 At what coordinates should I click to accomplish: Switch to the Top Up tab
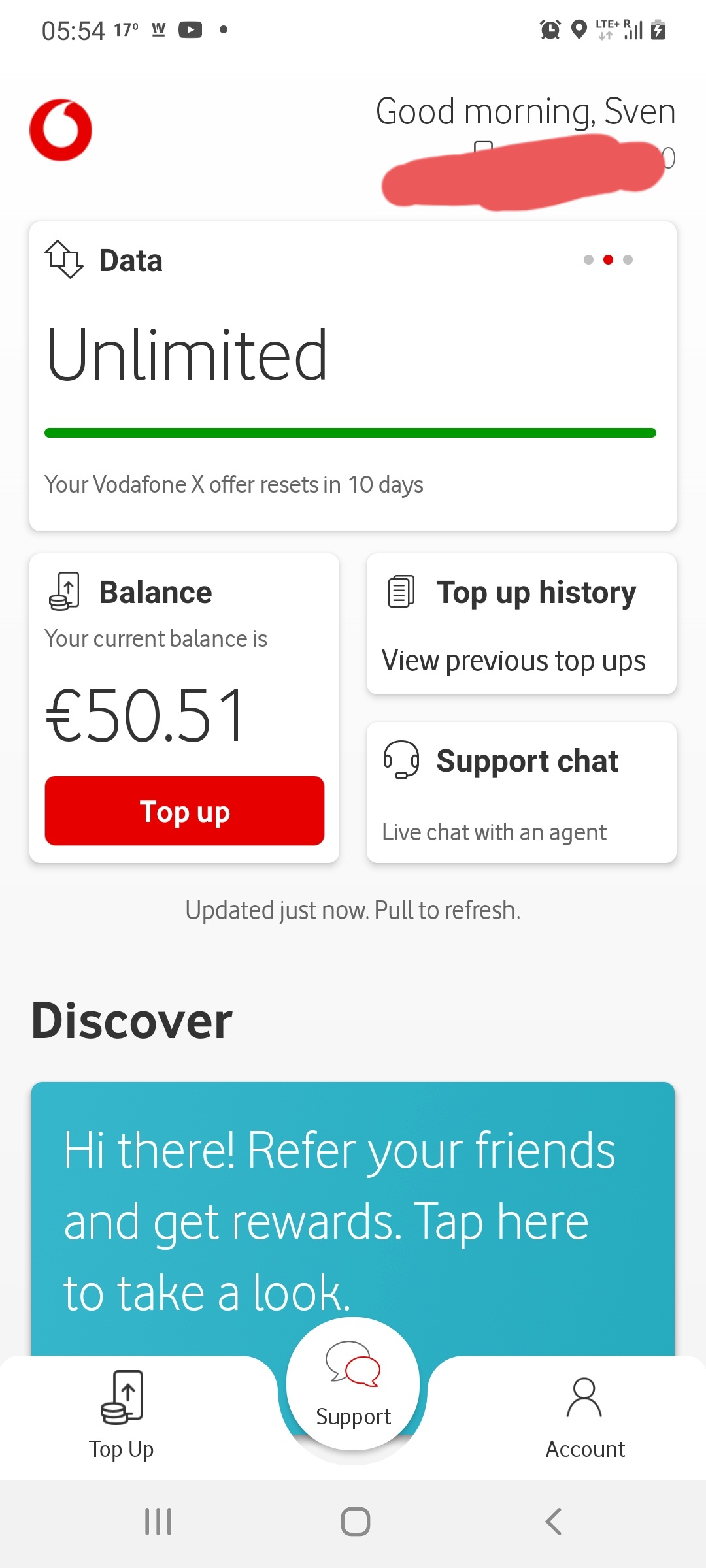(122, 1416)
